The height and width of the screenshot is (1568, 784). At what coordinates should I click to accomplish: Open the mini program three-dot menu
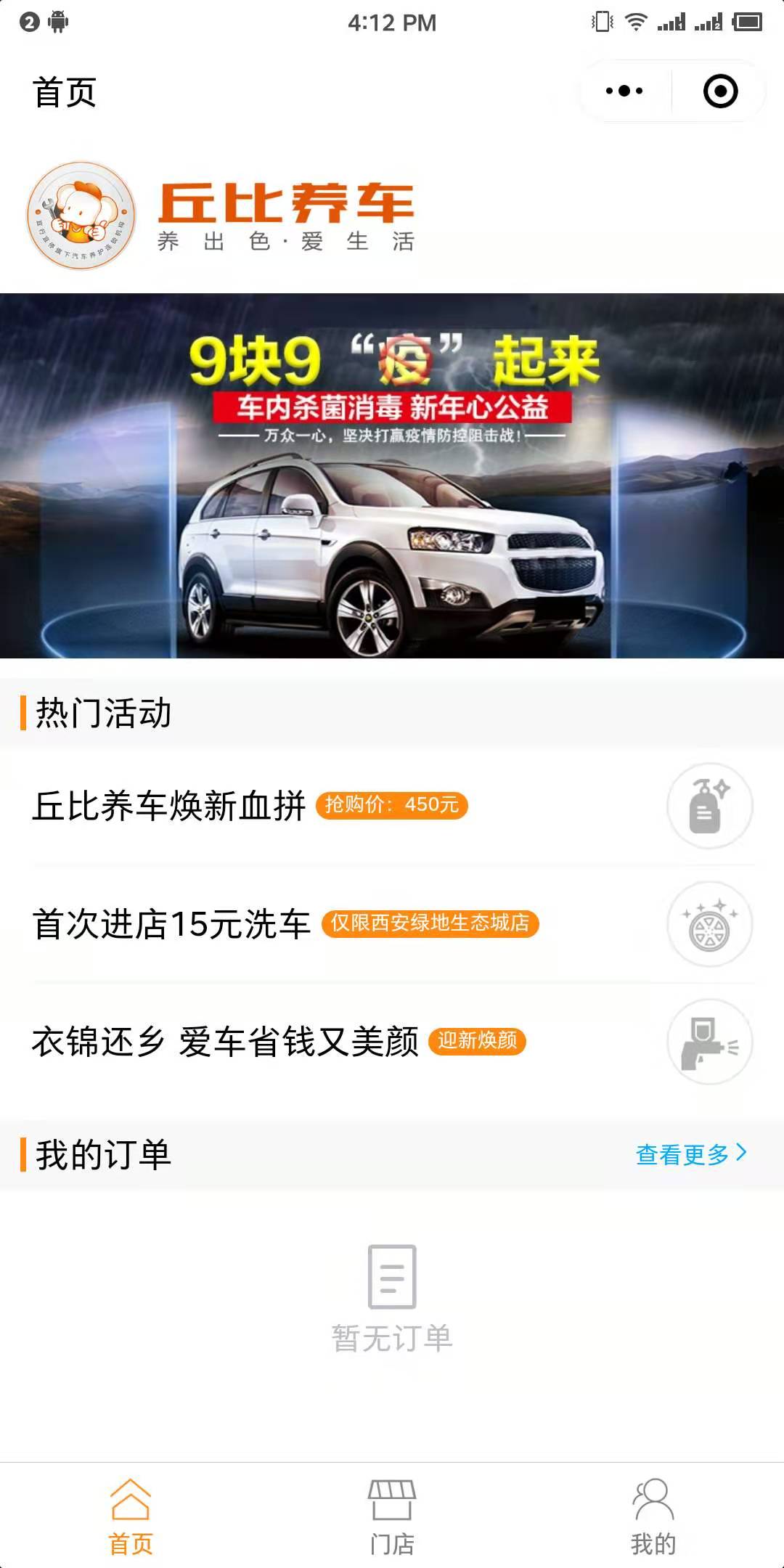pos(624,91)
